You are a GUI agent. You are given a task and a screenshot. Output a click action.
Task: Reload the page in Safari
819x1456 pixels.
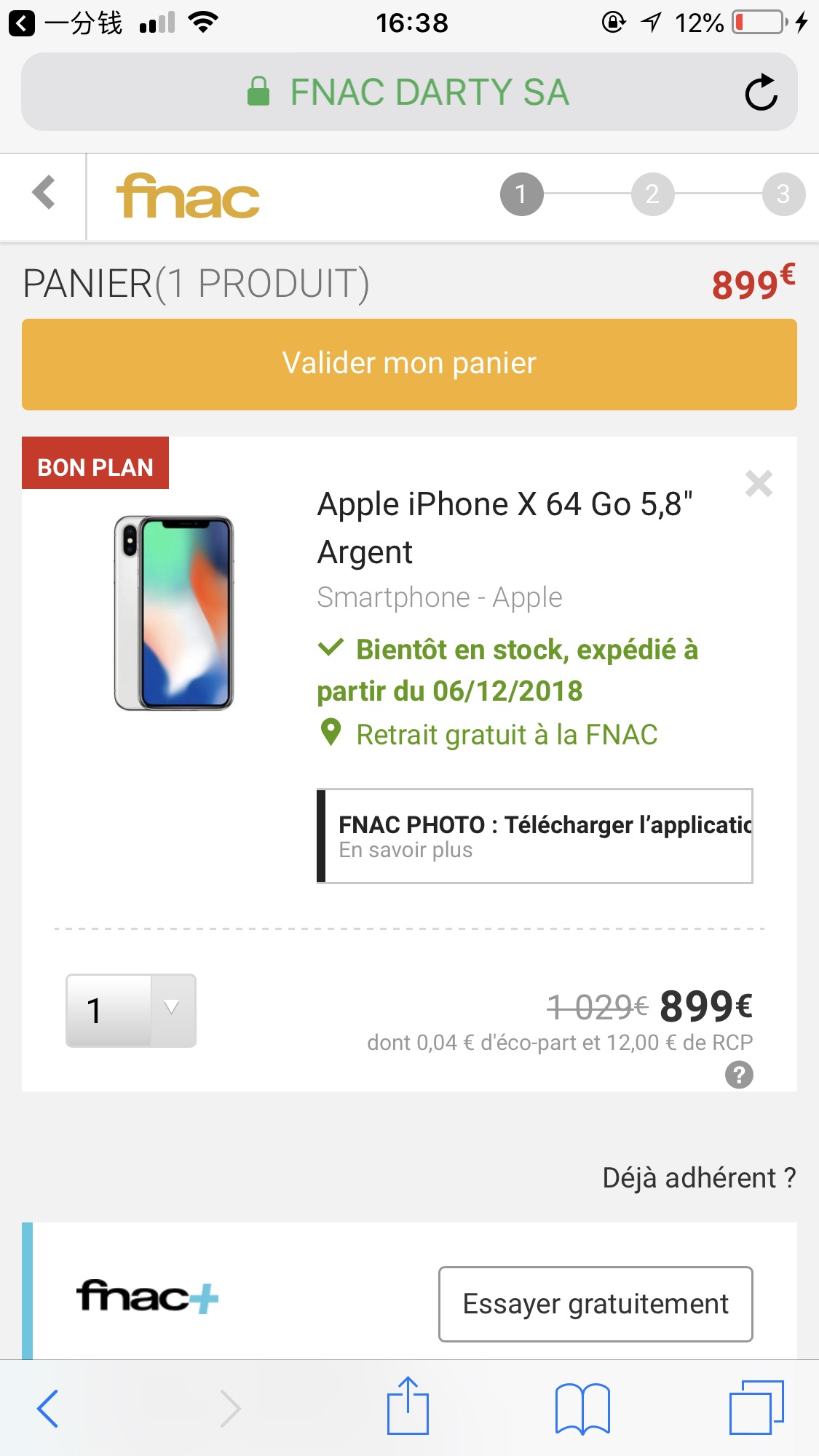tap(761, 92)
